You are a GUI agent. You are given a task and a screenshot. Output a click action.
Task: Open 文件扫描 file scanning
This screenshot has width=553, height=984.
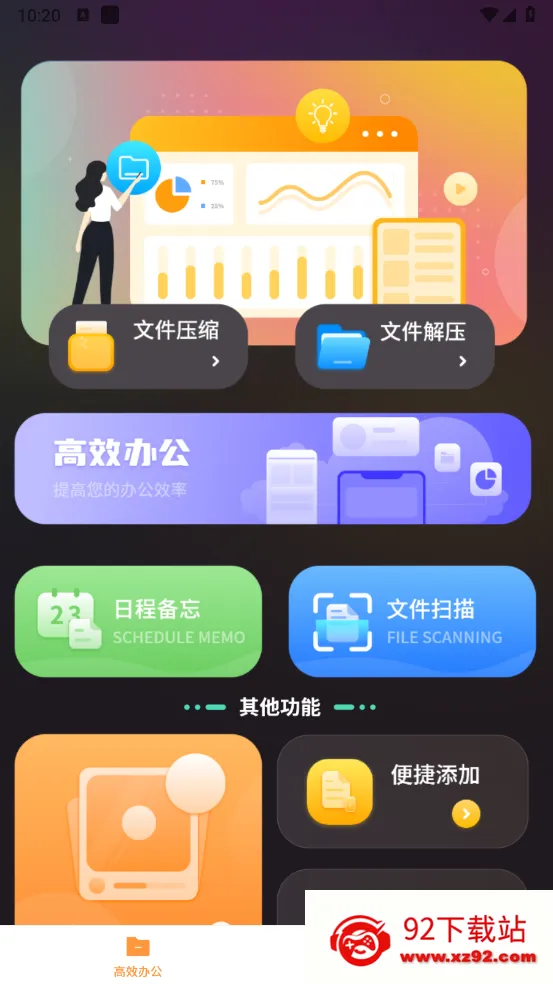pos(412,621)
